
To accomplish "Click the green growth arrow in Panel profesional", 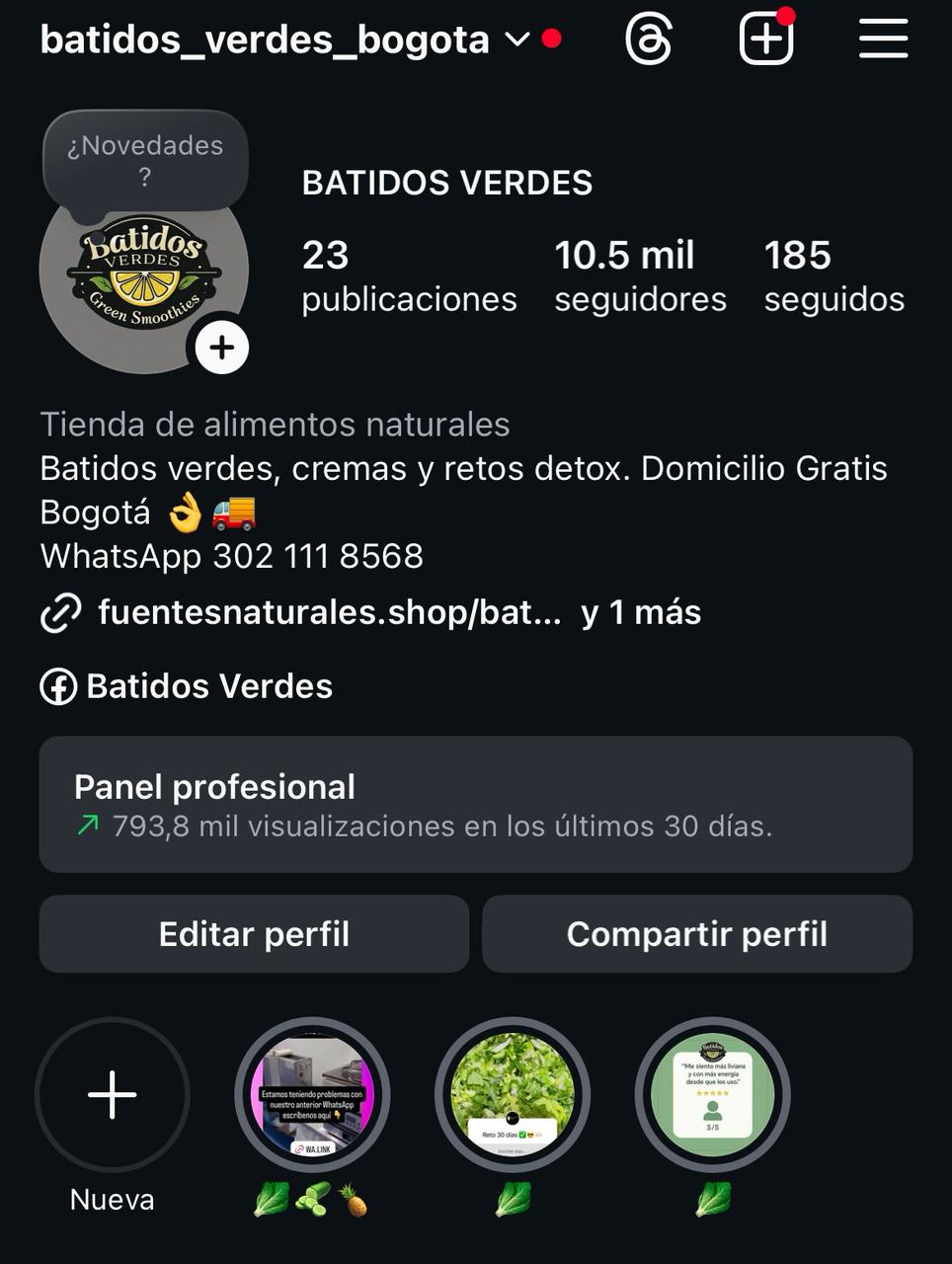I will coord(88,826).
